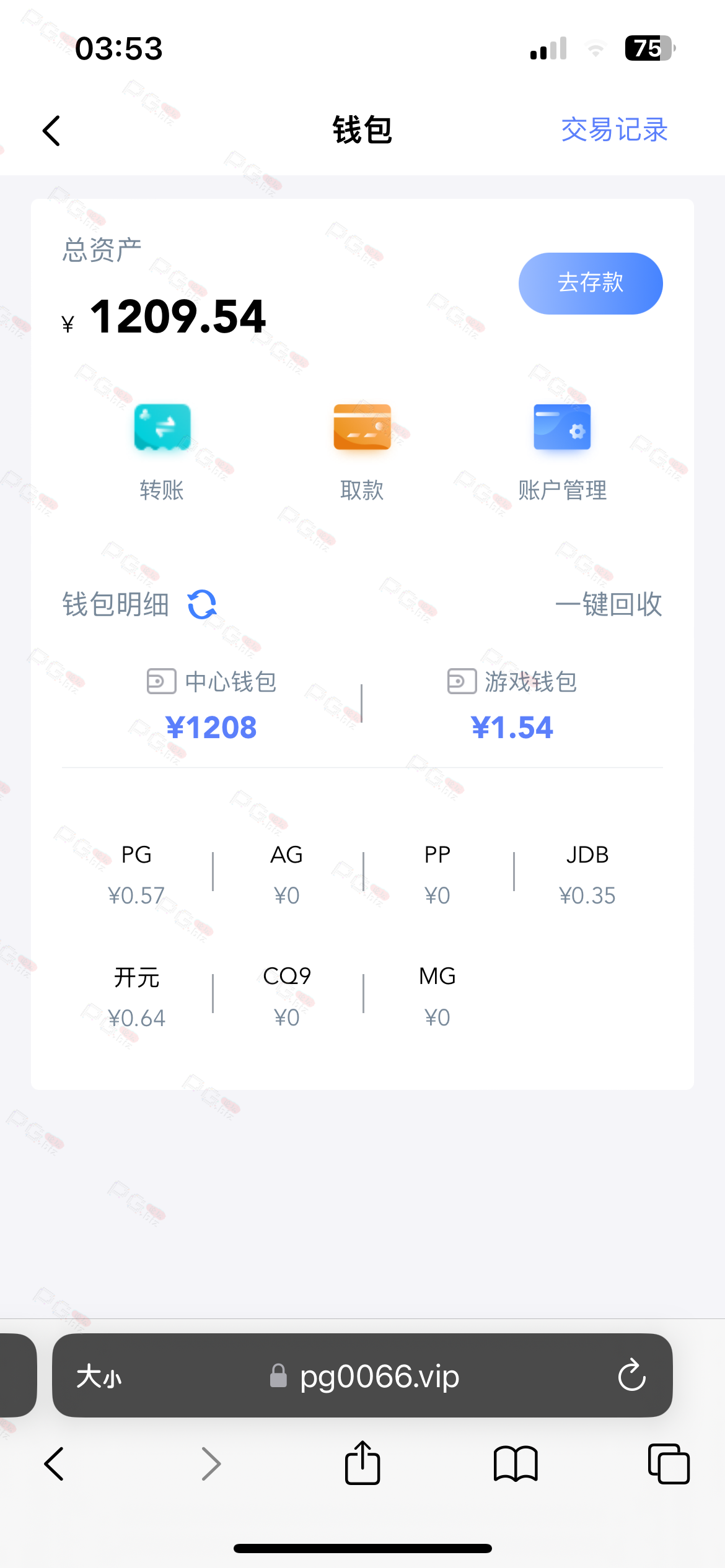Screen dimensions: 725x1568
Task: Tap the 去存款 deposit button
Action: pyautogui.click(x=591, y=283)
